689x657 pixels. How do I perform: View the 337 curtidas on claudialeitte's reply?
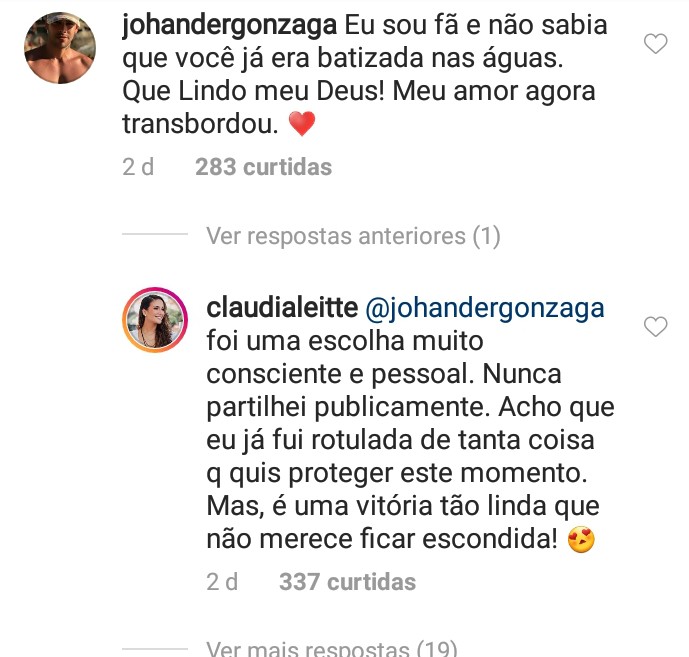point(347,581)
